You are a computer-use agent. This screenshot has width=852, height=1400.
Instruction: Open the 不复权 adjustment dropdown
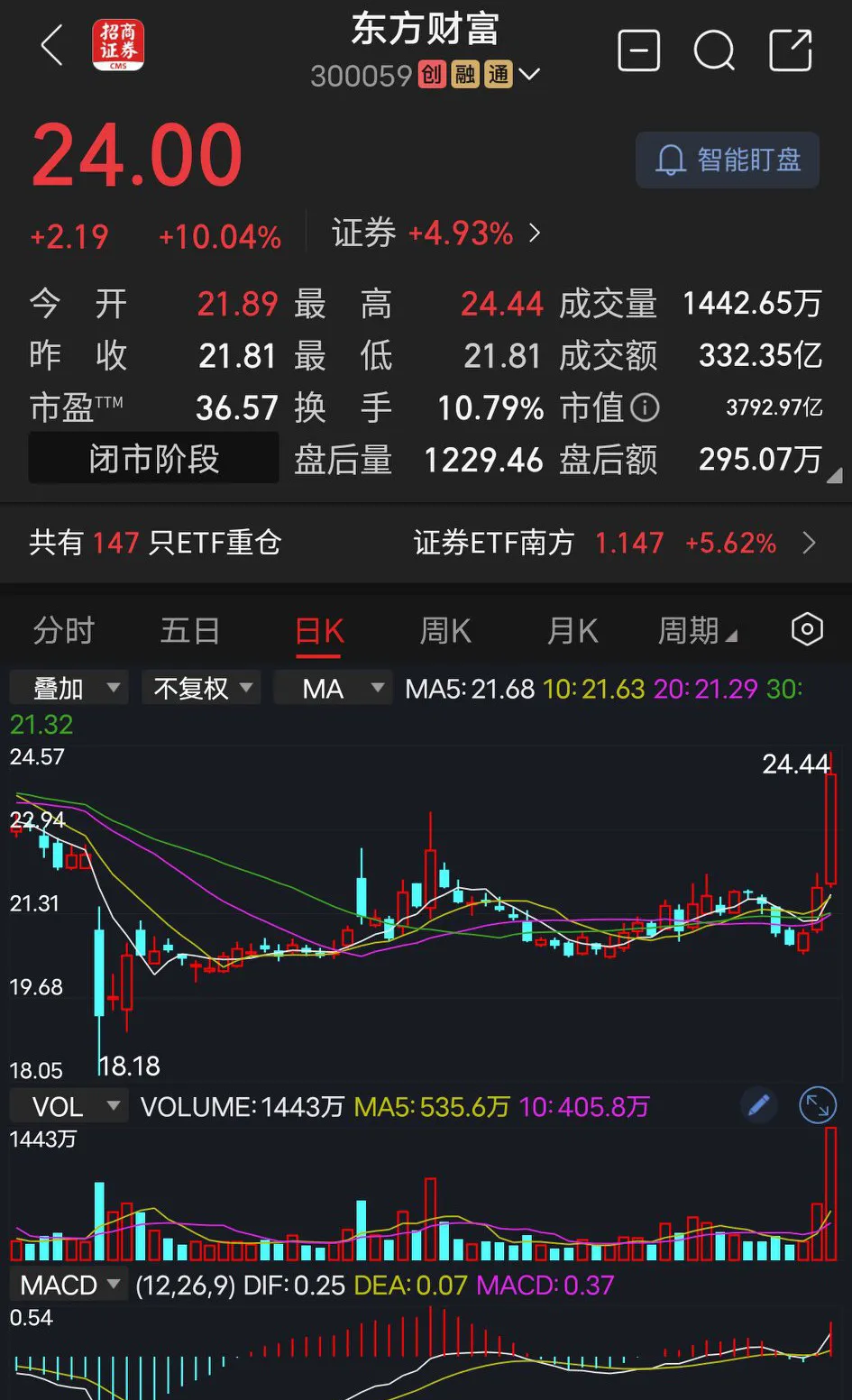[x=201, y=687]
